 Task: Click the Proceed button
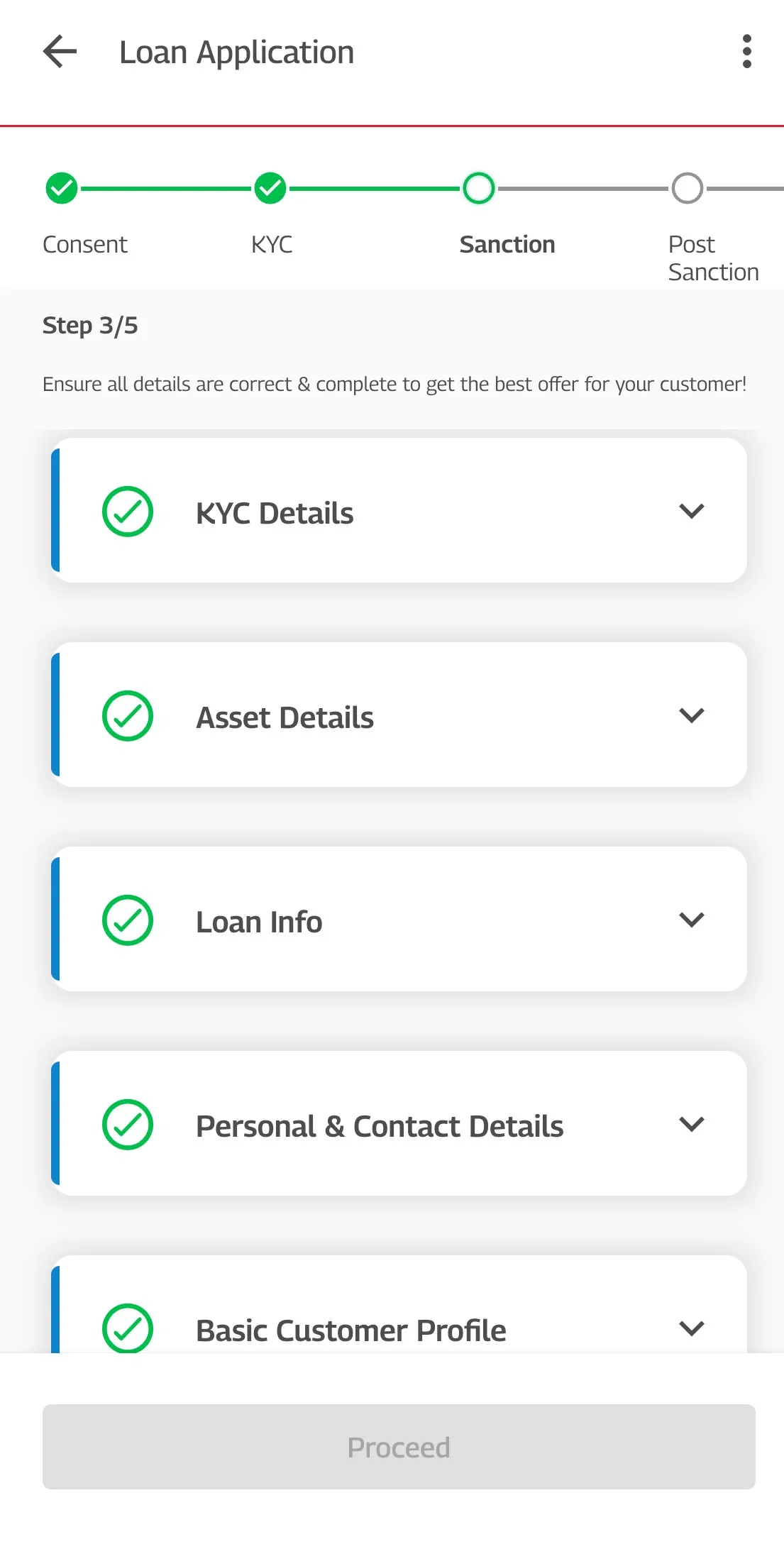coord(398,1448)
